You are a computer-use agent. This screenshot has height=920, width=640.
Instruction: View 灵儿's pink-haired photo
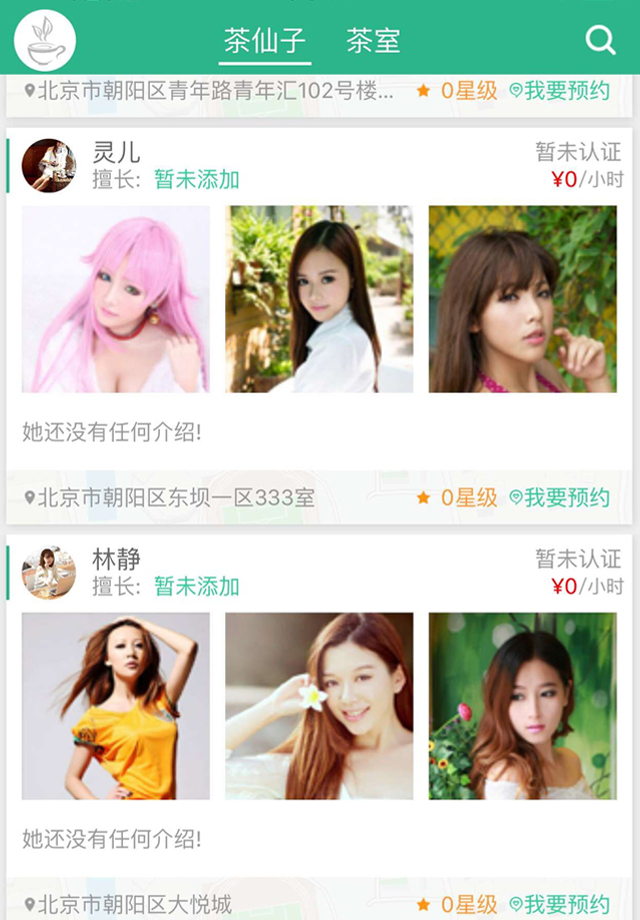click(x=116, y=299)
